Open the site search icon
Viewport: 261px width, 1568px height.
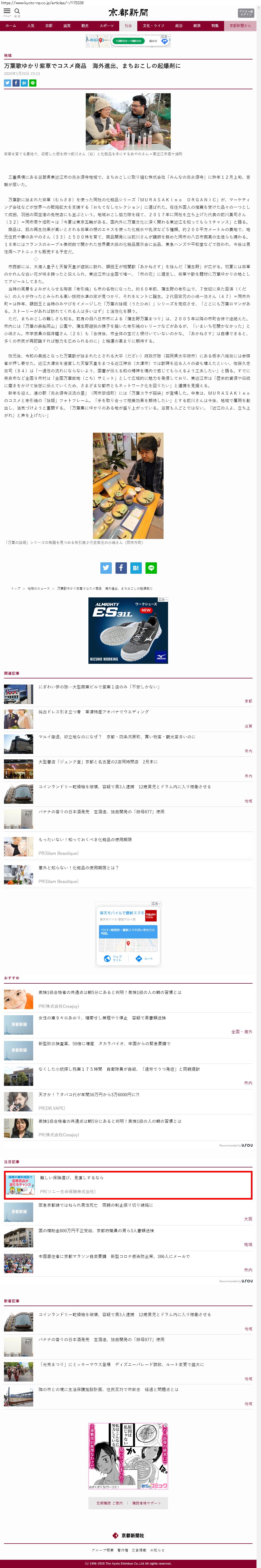[17, 11]
